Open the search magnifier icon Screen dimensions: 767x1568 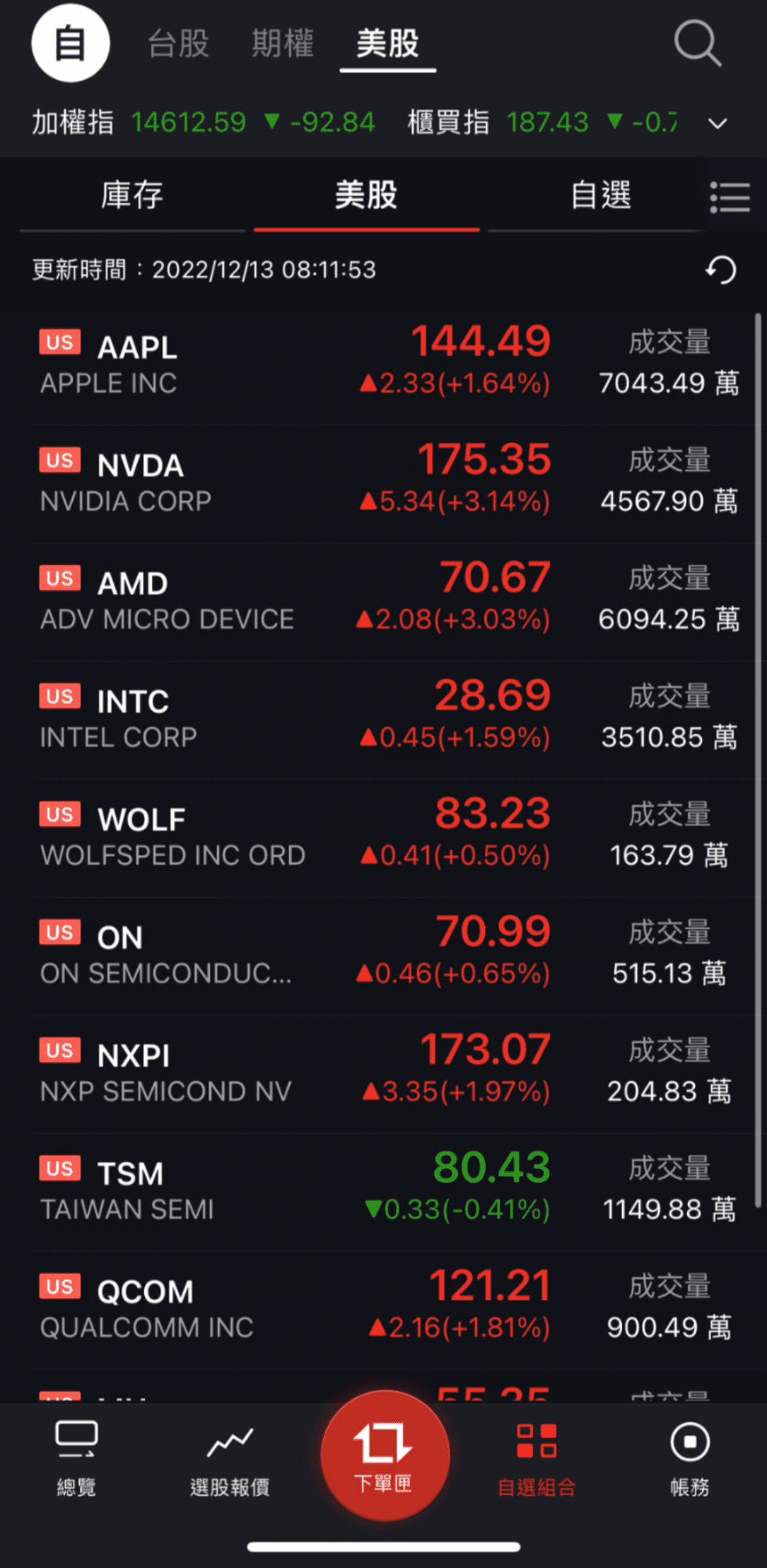pyautogui.click(x=697, y=43)
